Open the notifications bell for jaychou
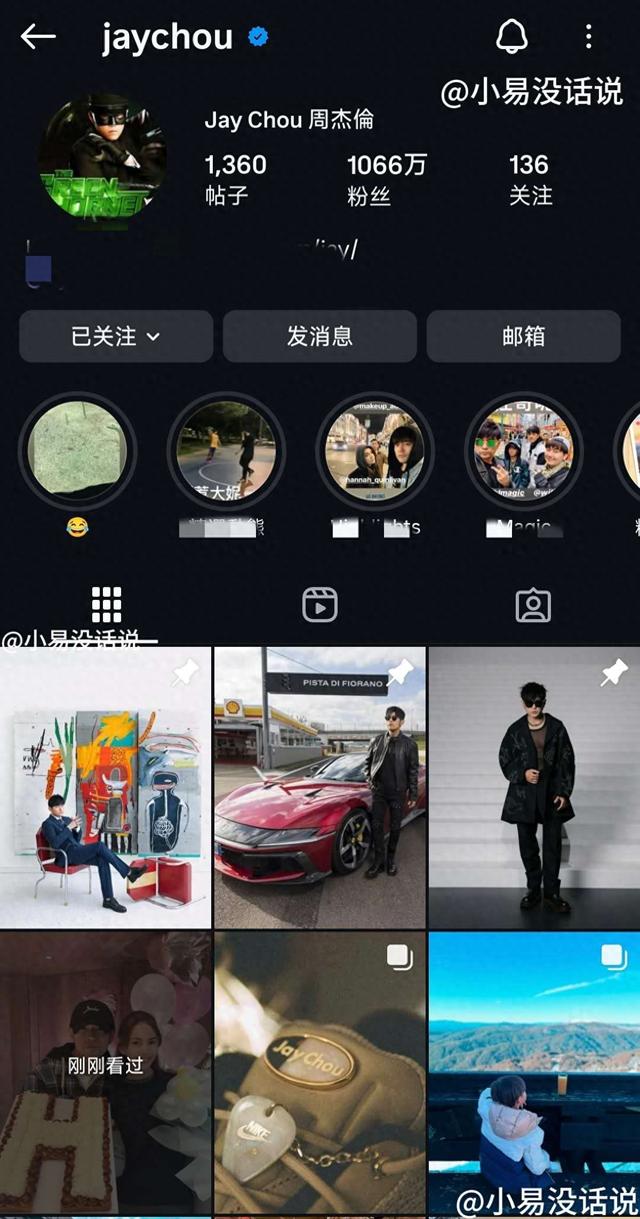 pos(512,38)
